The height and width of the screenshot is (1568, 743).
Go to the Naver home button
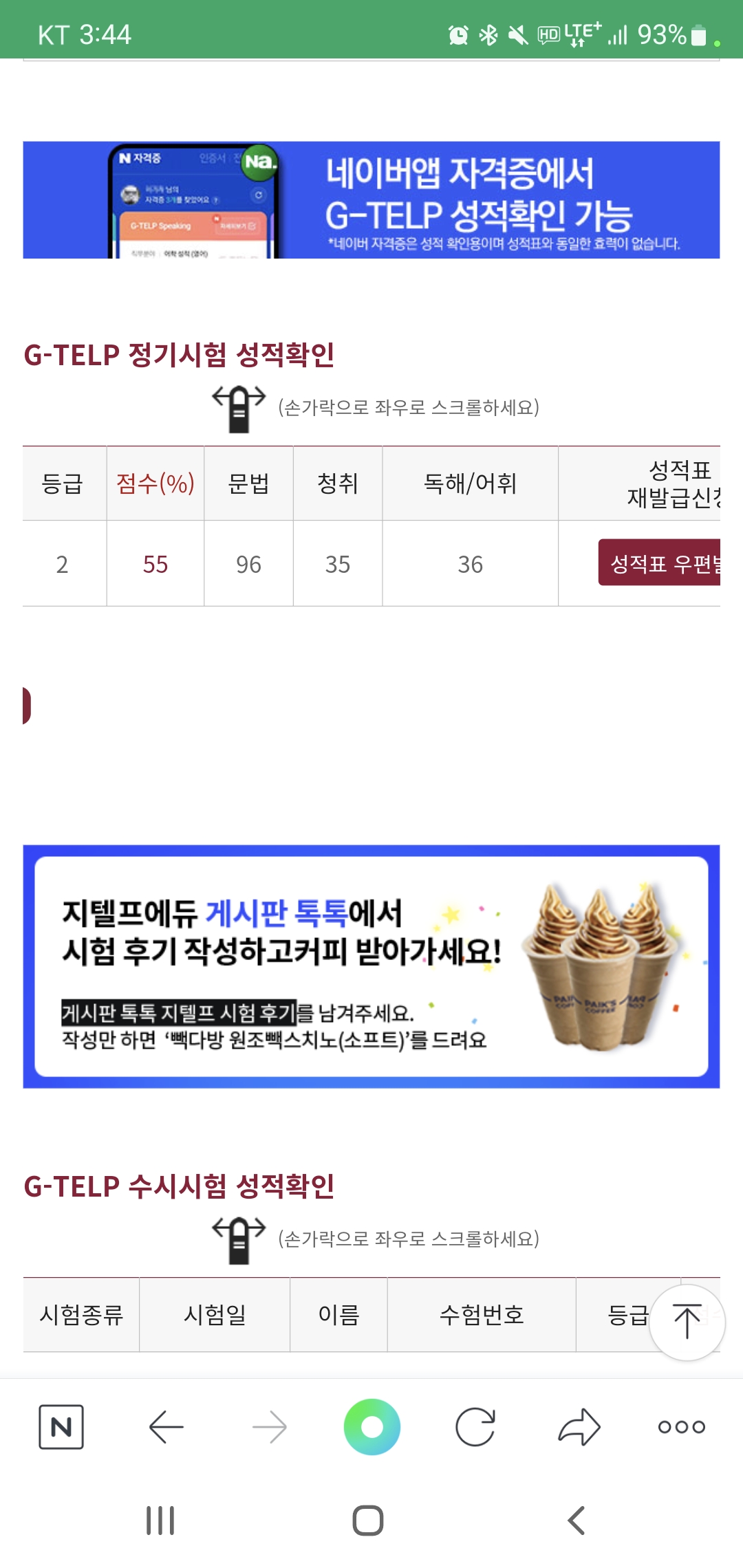[61, 1427]
